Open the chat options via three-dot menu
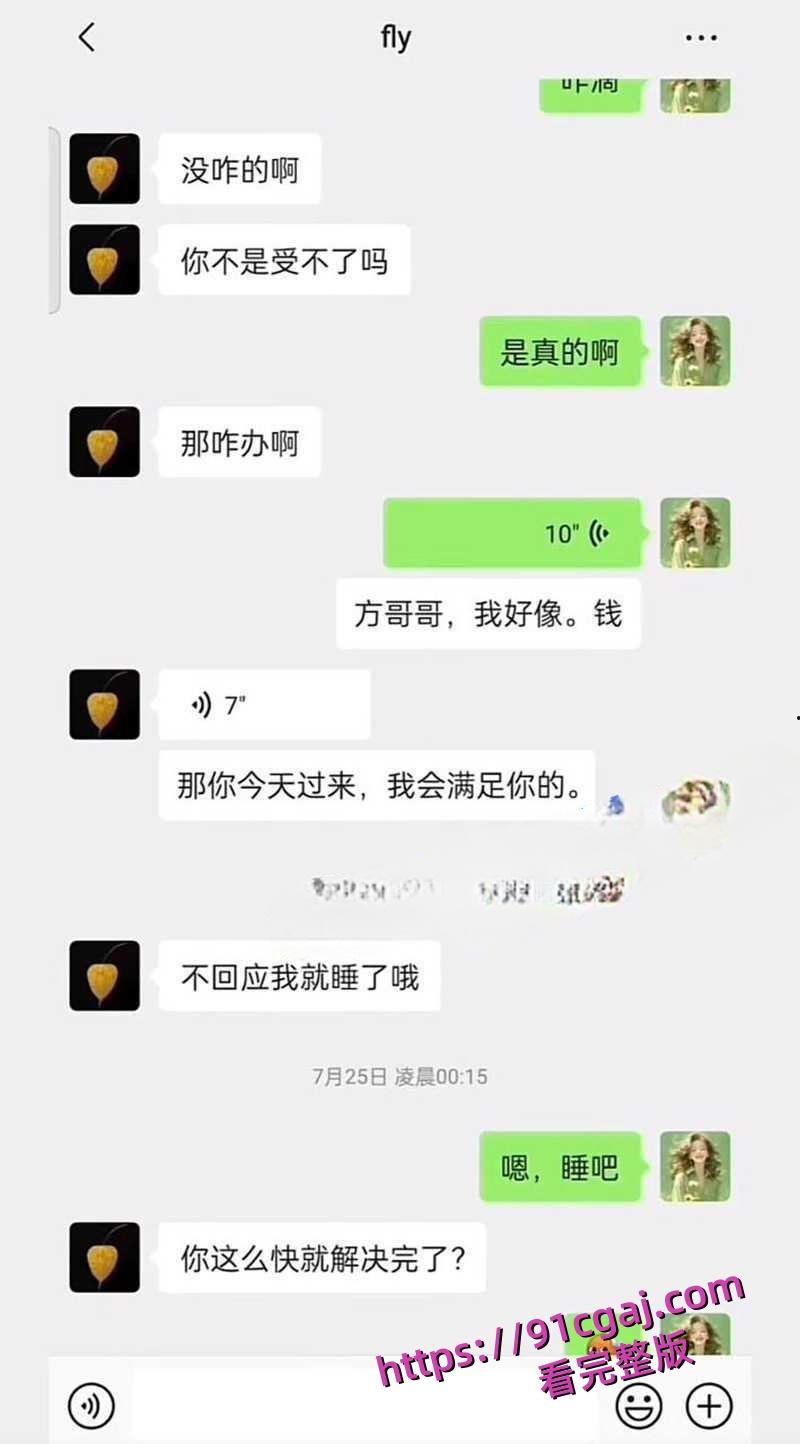This screenshot has width=800, height=1444. coord(701,37)
